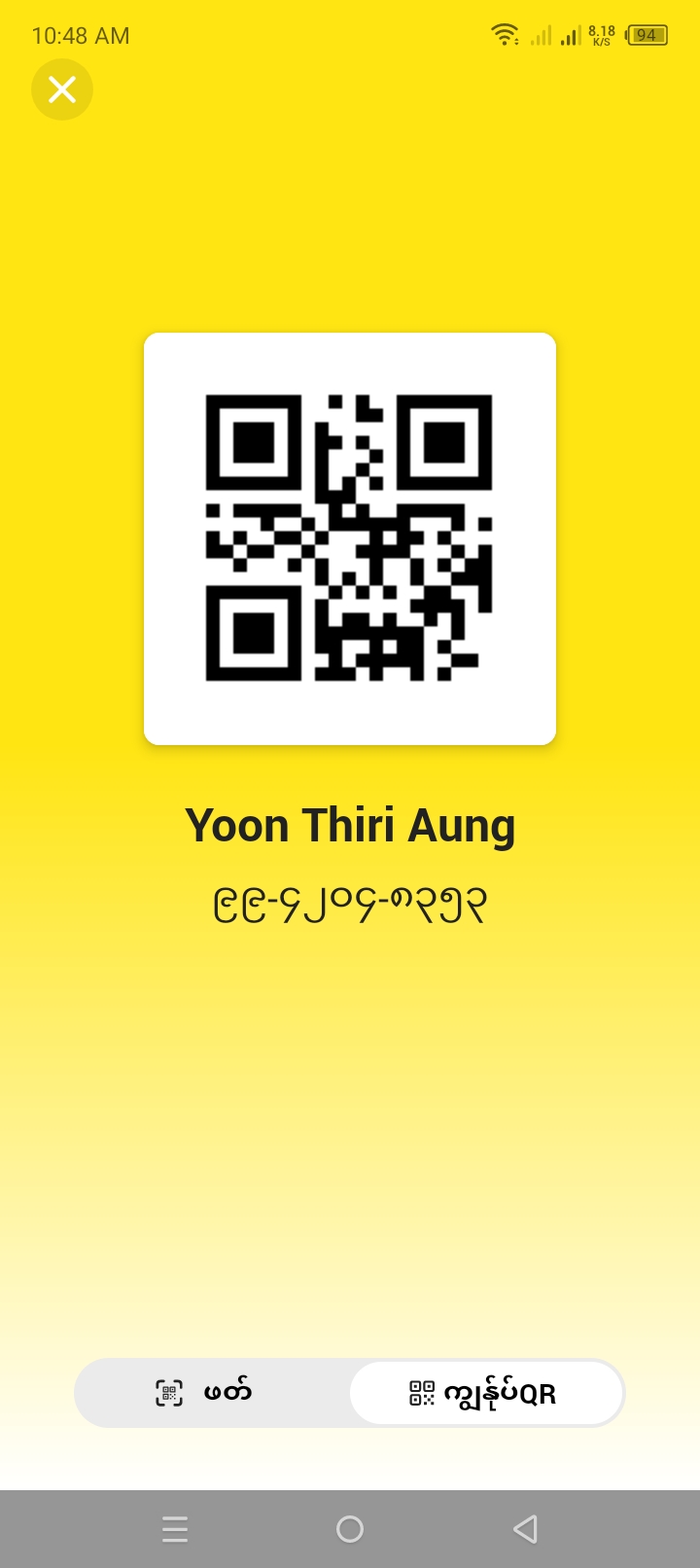Go back using the system back button
The width and height of the screenshot is (700, 1568).
click(525, 1529)
